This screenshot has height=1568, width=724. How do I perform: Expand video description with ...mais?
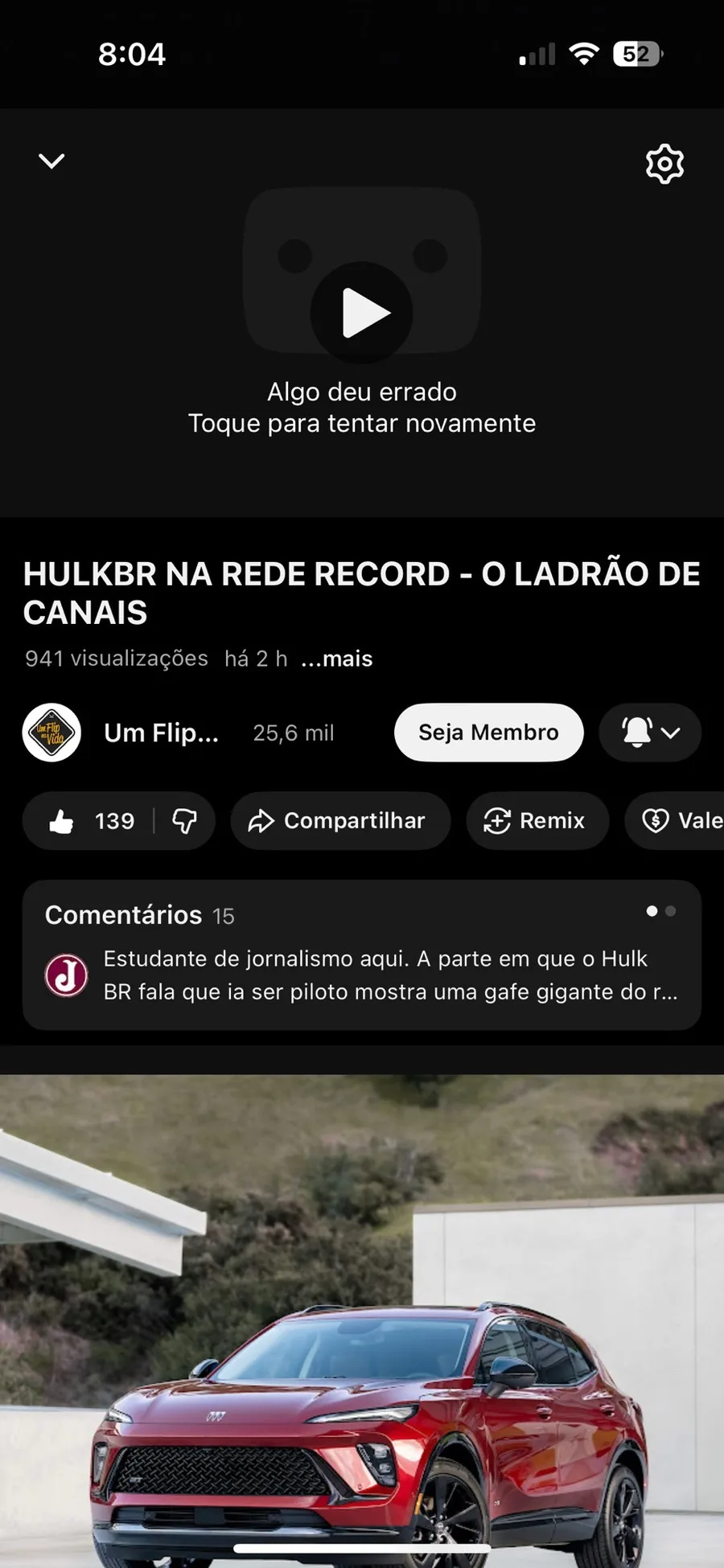[336, 659]
